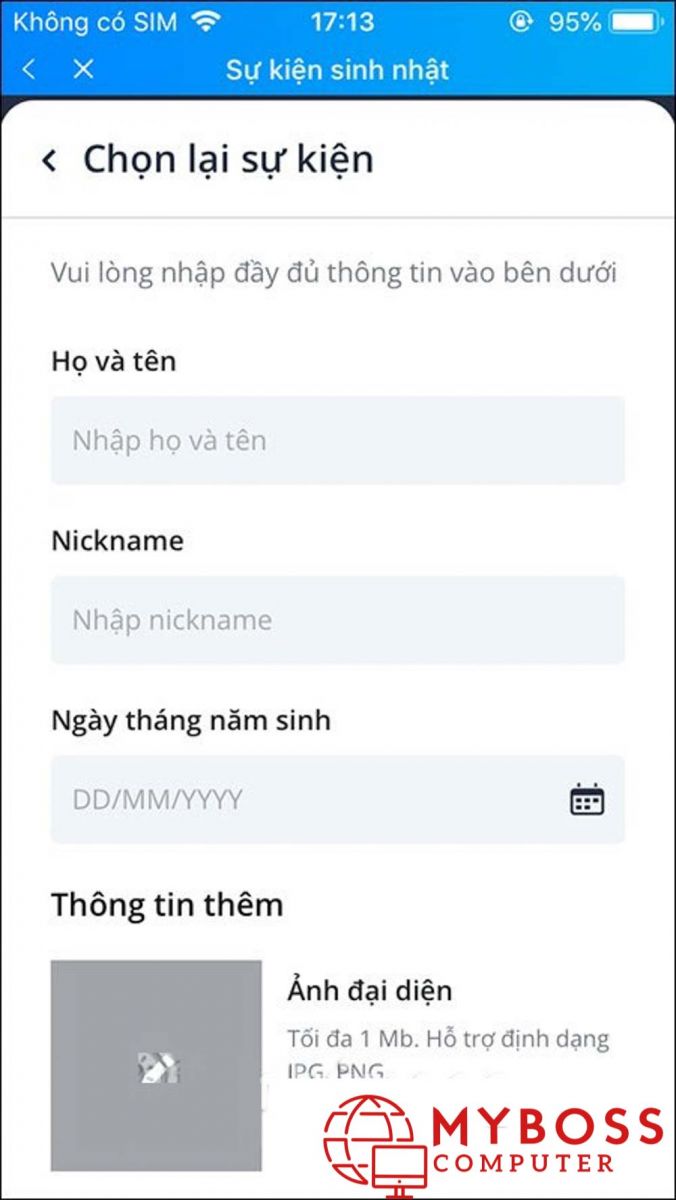Focus the Họ và tên field
Viewport: 676px width, 1200px height.
[337, 440]
